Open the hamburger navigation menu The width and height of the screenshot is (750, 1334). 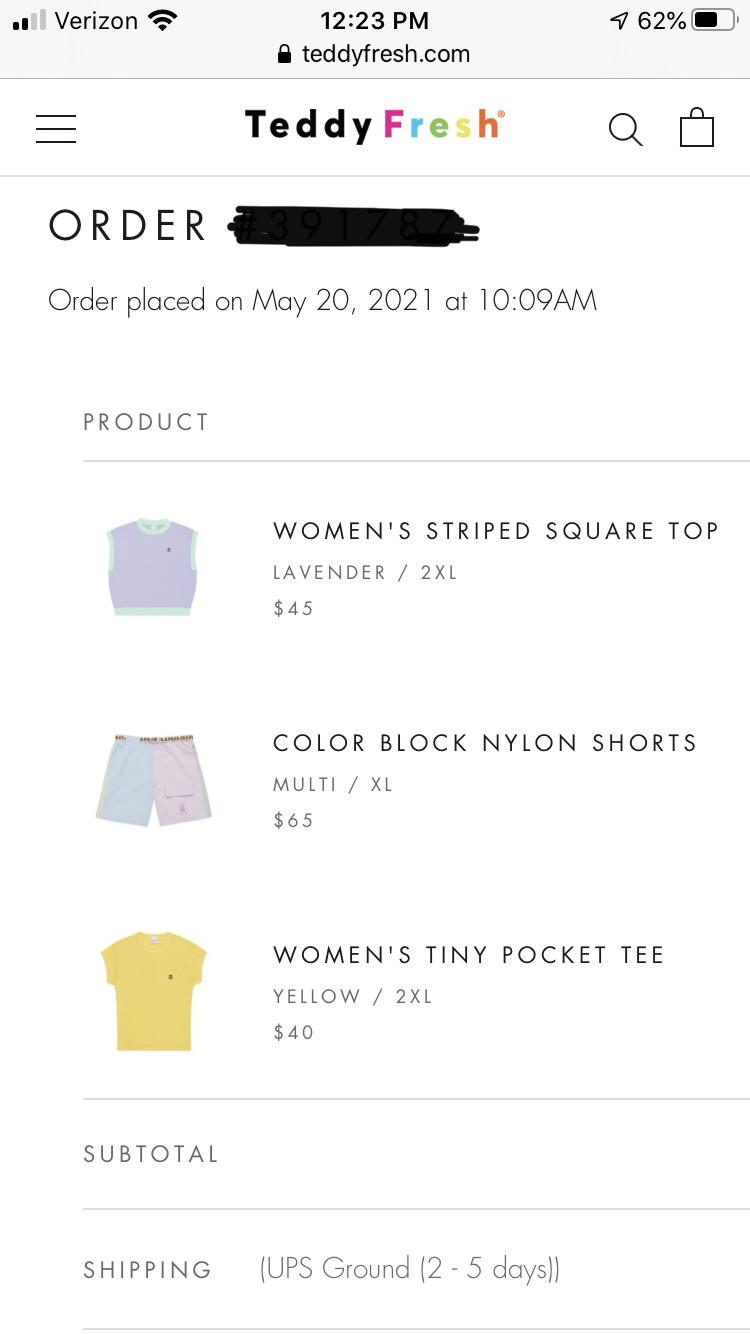pyautogui.click(x=56, y=128)
